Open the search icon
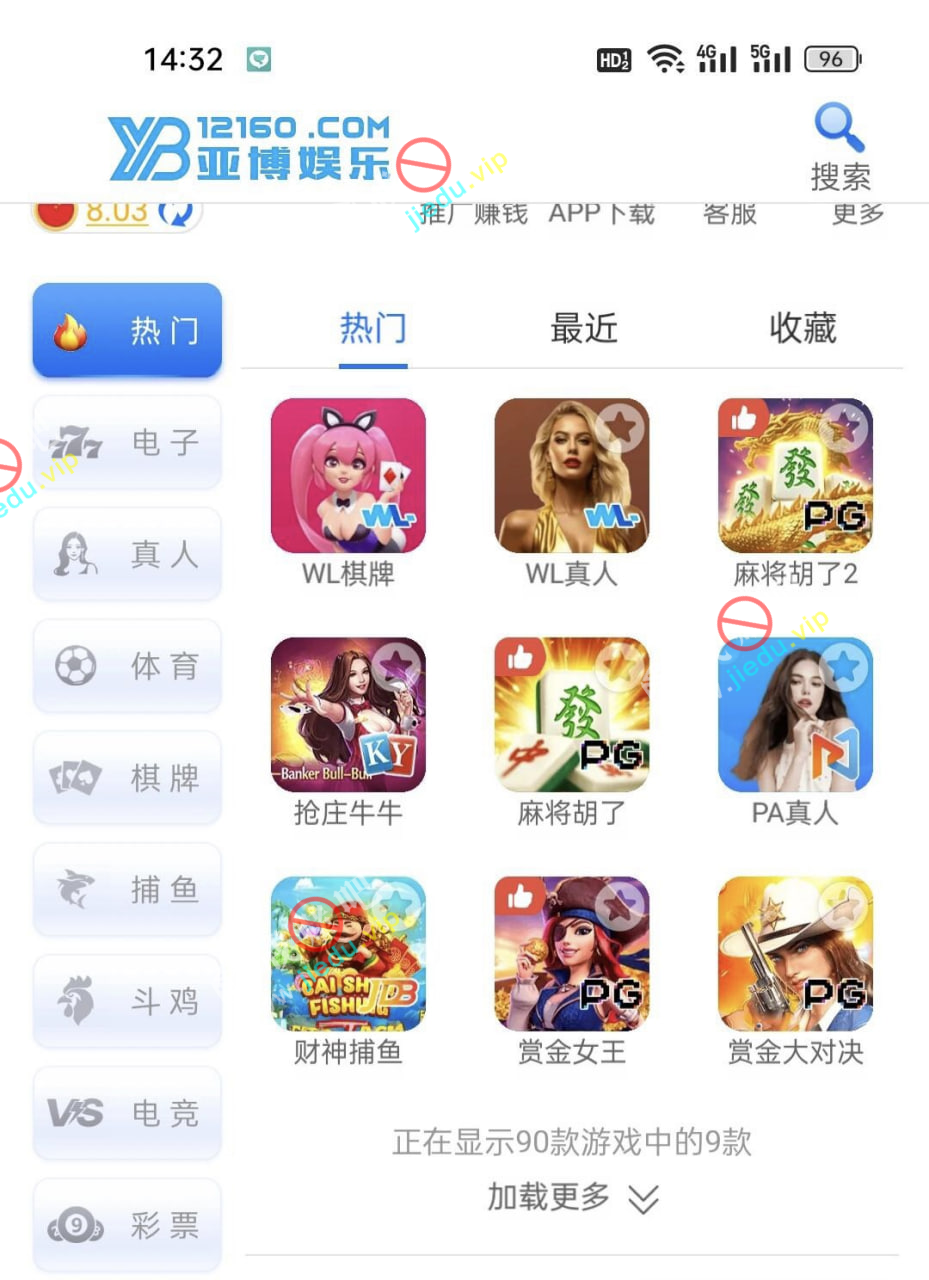Screen dimensions: 929x1280 tap(840, 146)
